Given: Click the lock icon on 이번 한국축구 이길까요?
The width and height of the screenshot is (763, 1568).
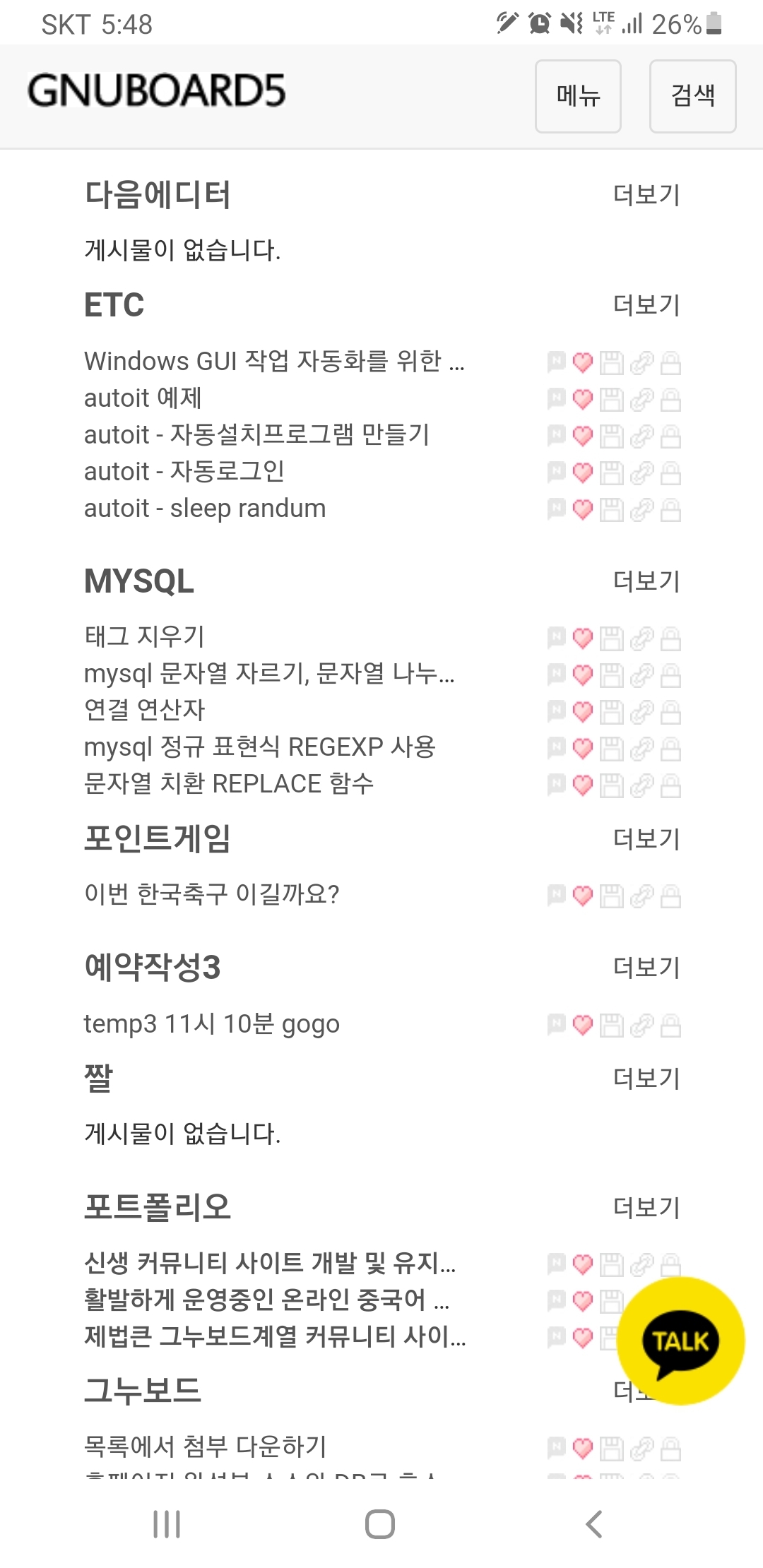Looking at the screenshot, I should [670, 894].
